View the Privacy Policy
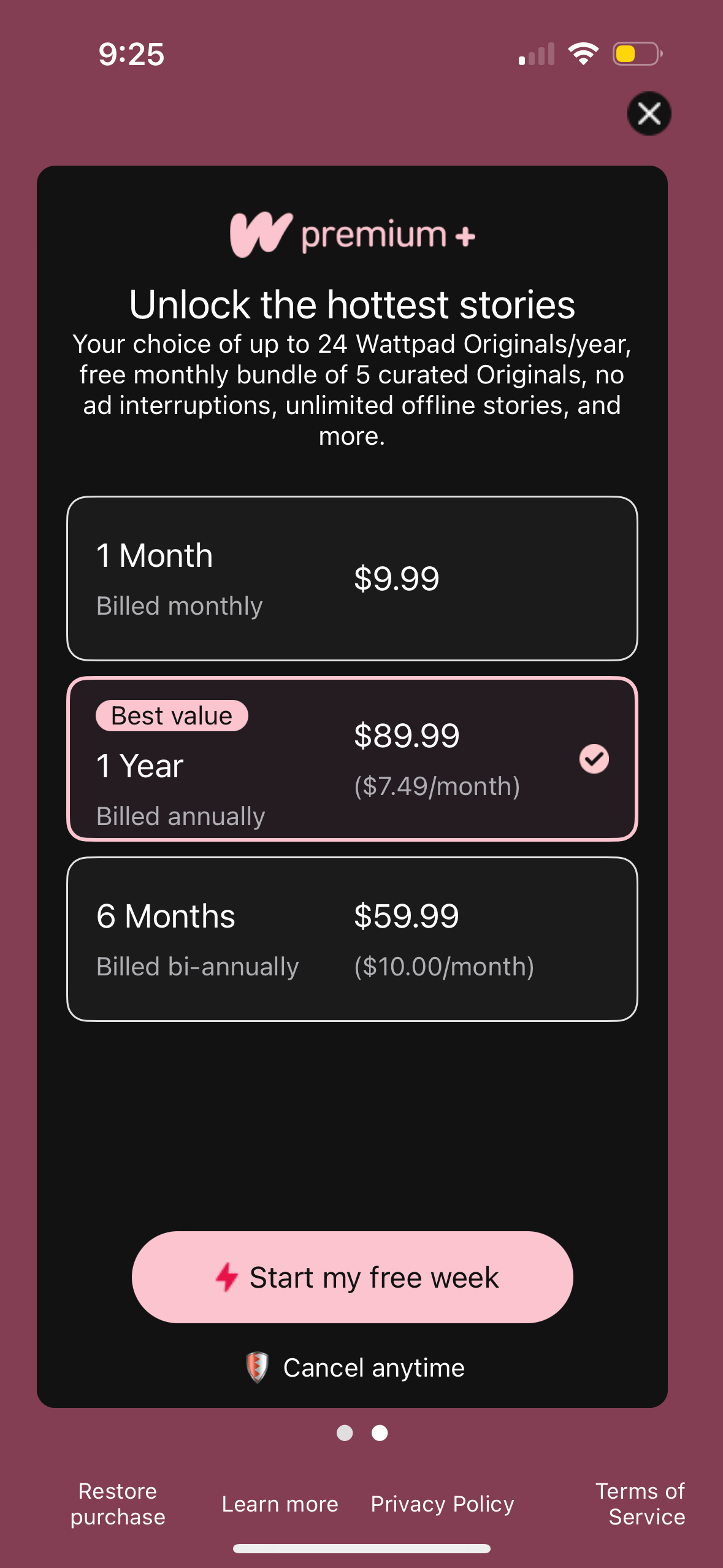This screenshot has height=1568, width=723. click(x=442, y=1504)
